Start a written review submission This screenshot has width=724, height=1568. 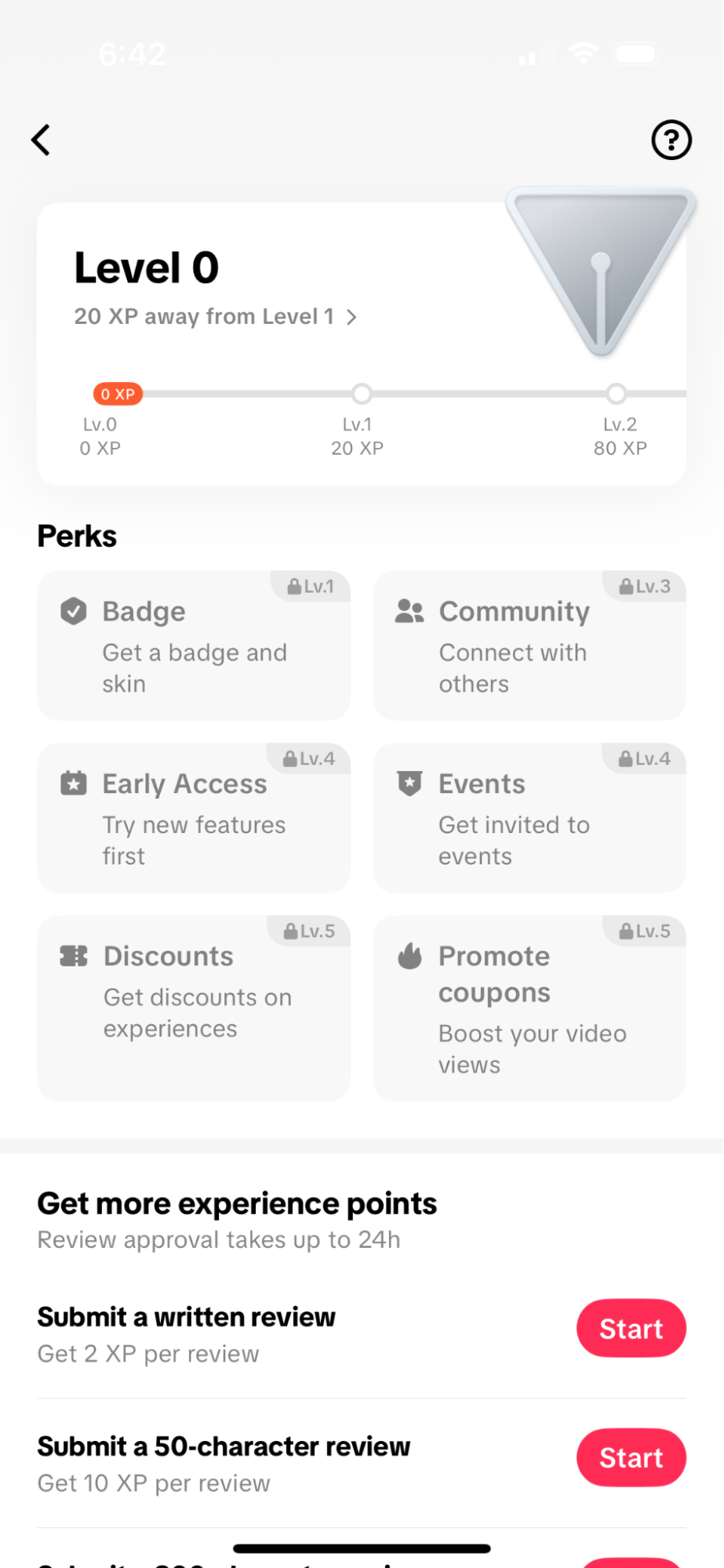click(631, 1328)
